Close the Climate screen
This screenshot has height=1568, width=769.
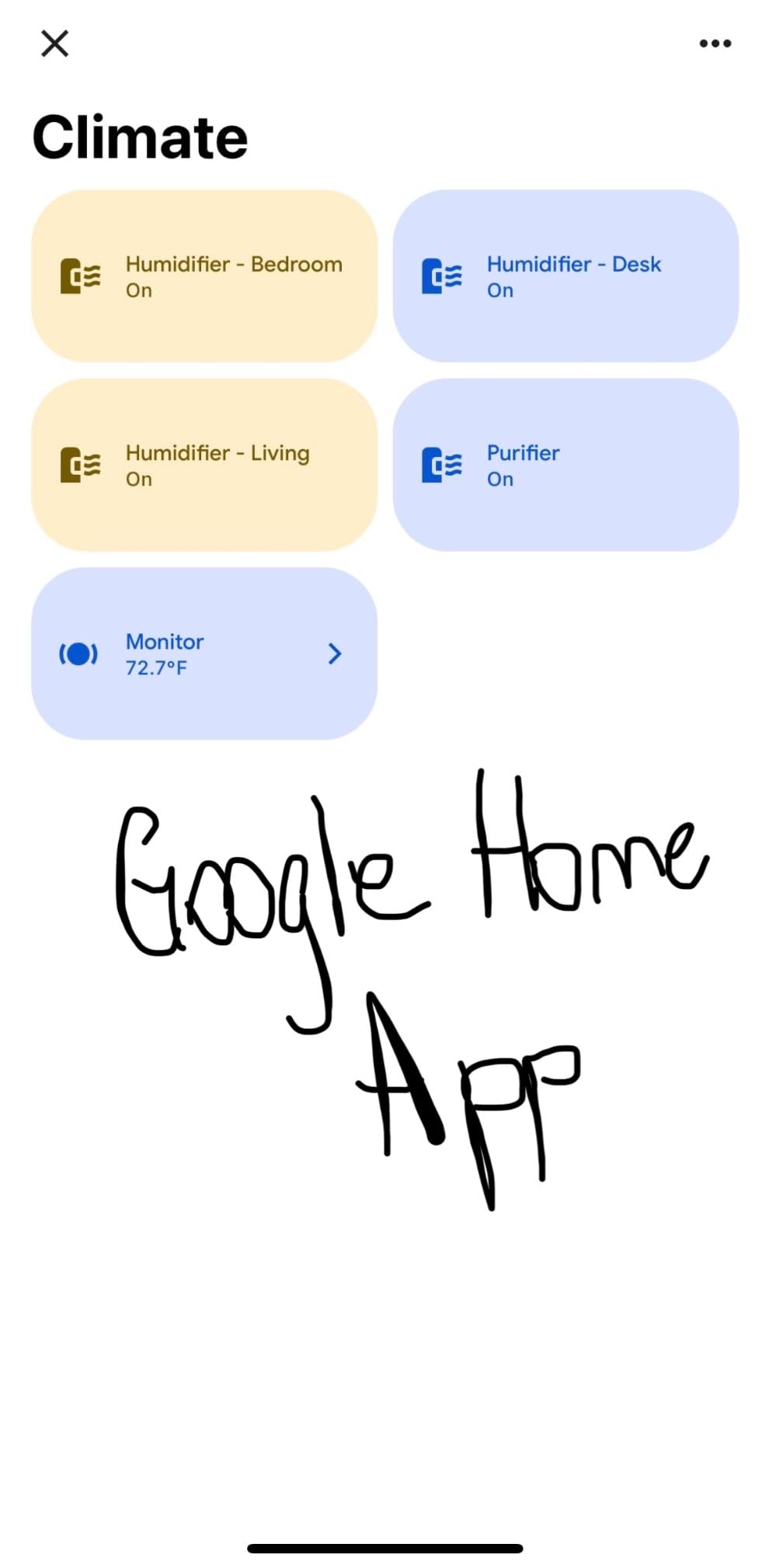point(54,44)
